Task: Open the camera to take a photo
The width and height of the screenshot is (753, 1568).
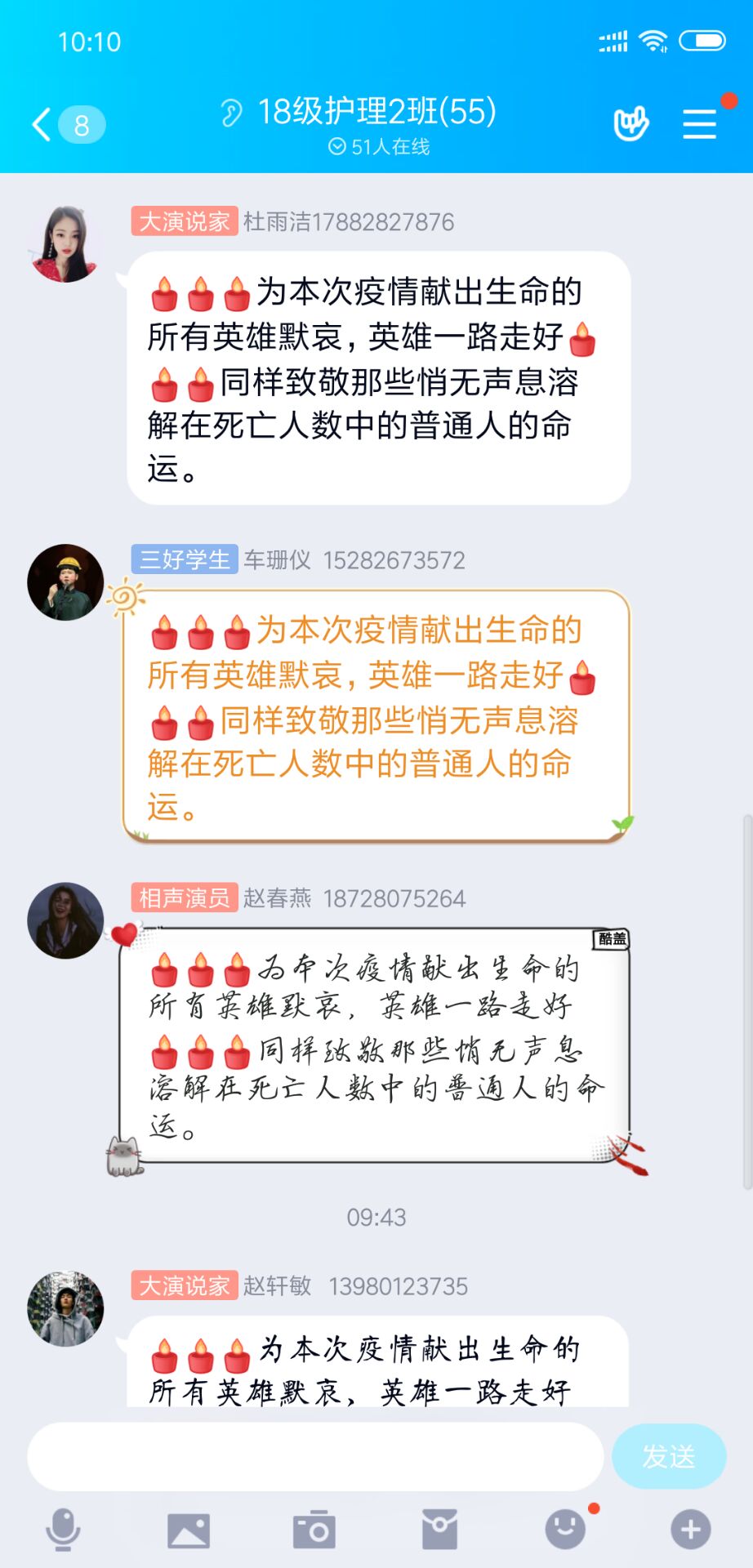Action: click(x=314, y=1530)
